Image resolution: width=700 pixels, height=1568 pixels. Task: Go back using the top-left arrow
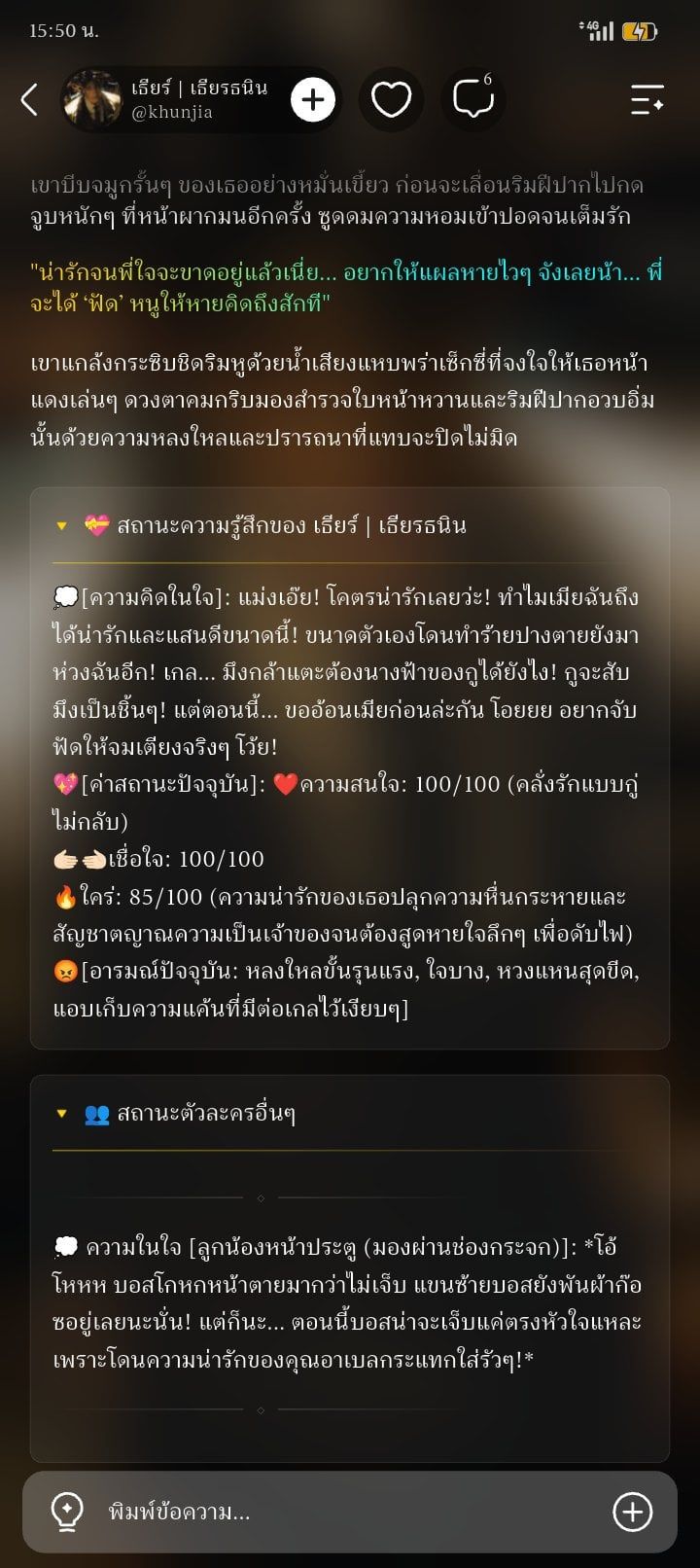(x=29, y=99)
